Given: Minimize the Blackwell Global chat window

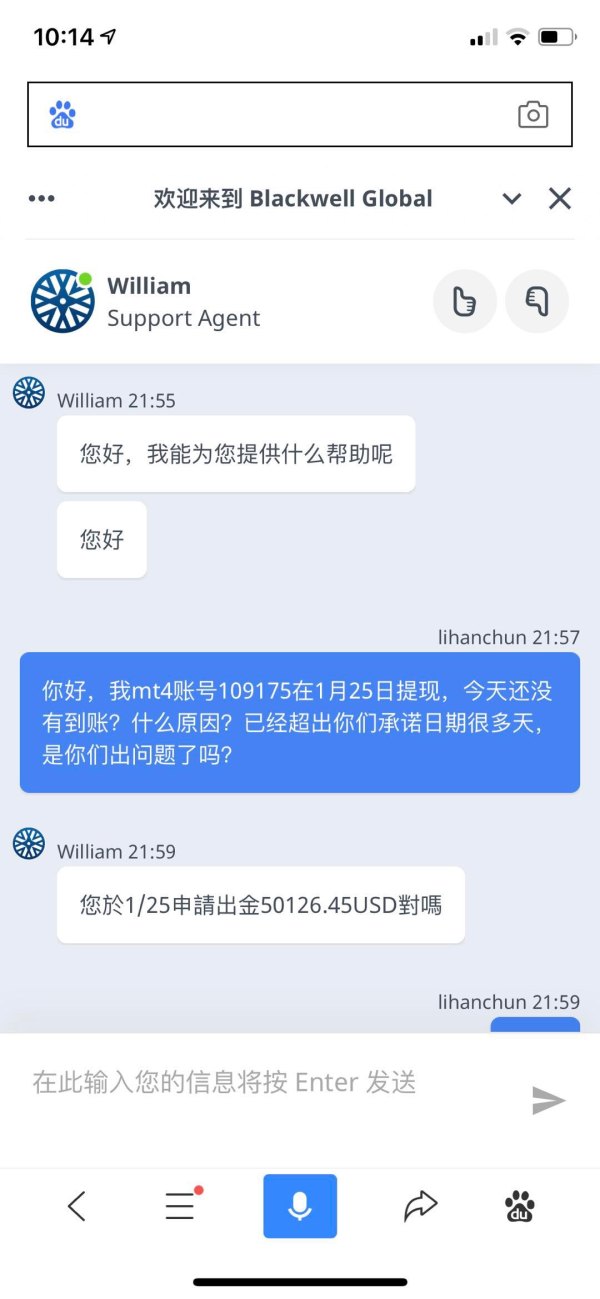Looking at the screenshot, I should click(x=512, y=198).
